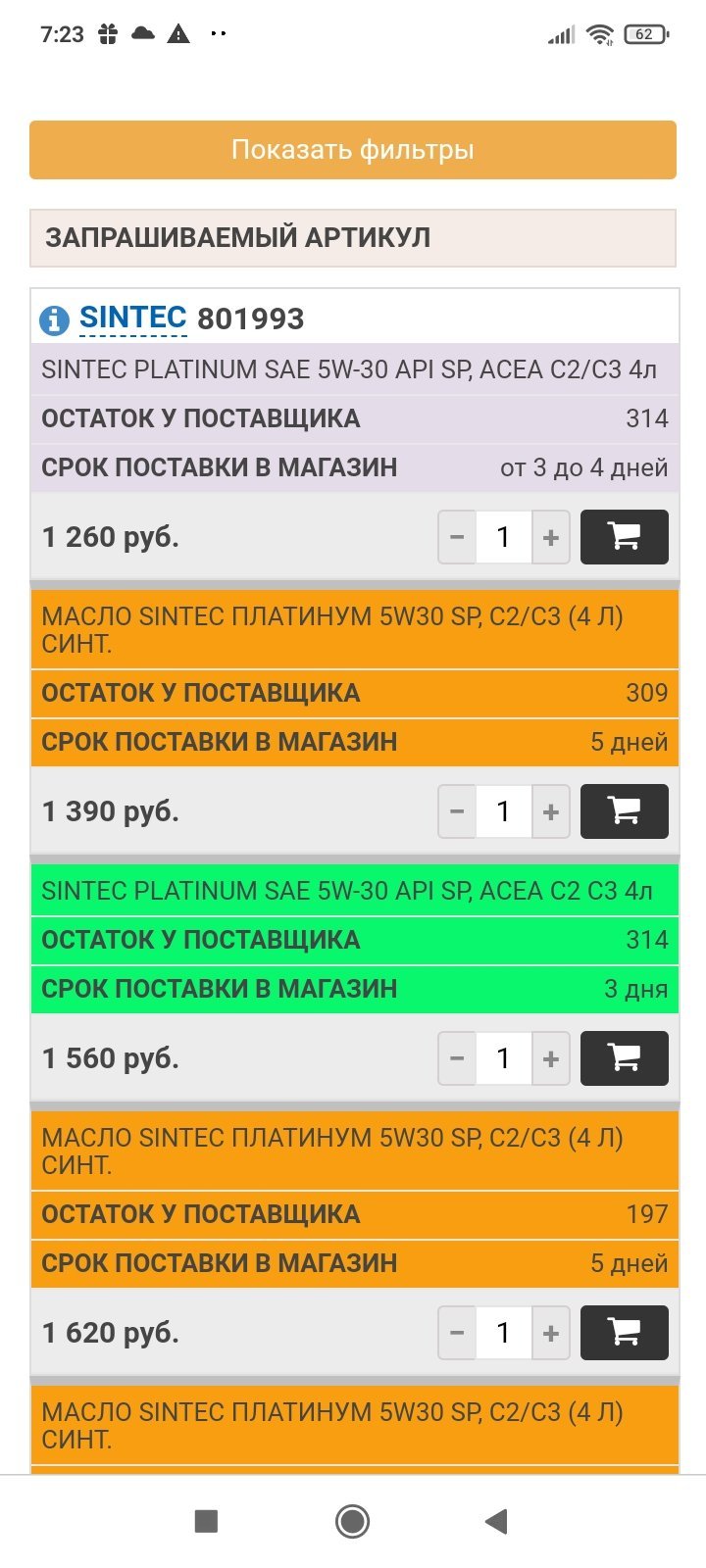Decrease quantity for the 1 620 руб. offer

457,1333
